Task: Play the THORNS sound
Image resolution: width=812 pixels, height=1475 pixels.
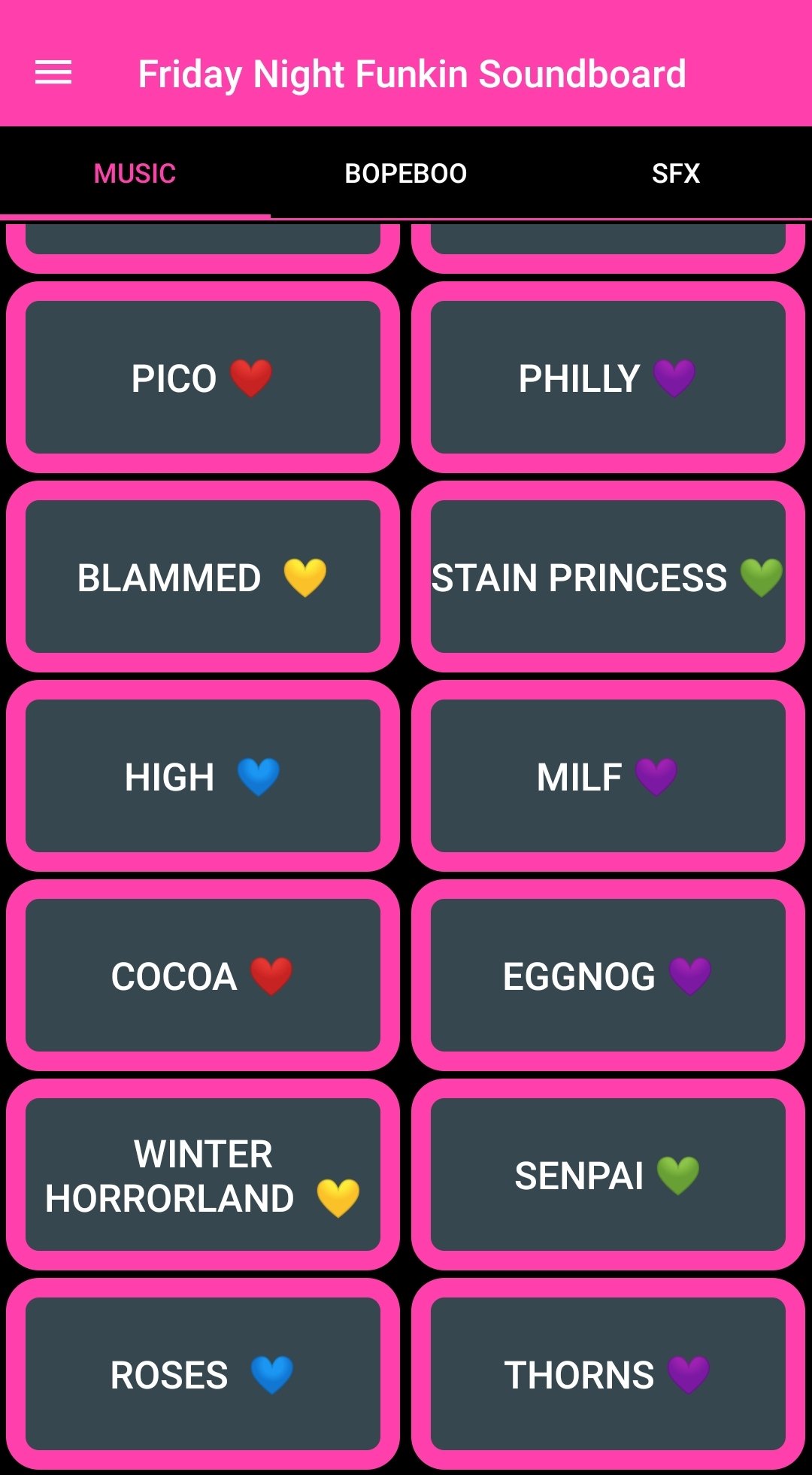Action: click(x=607, y=1374)
